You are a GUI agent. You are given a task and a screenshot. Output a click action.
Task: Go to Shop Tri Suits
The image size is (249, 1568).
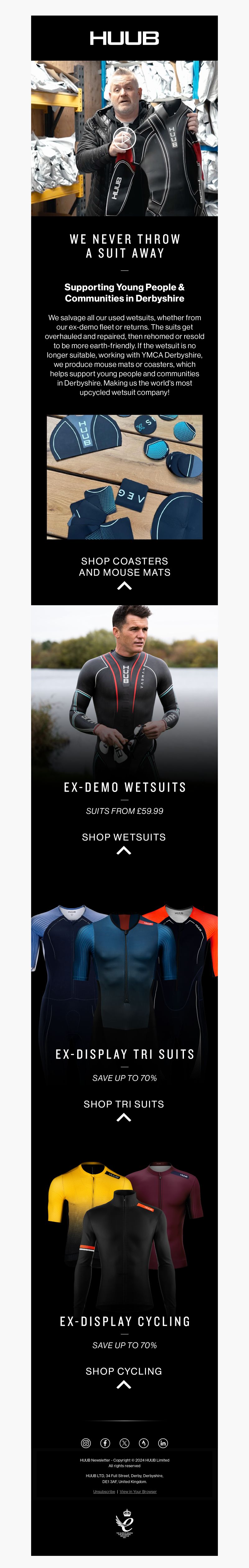(x=124, y=1103)
